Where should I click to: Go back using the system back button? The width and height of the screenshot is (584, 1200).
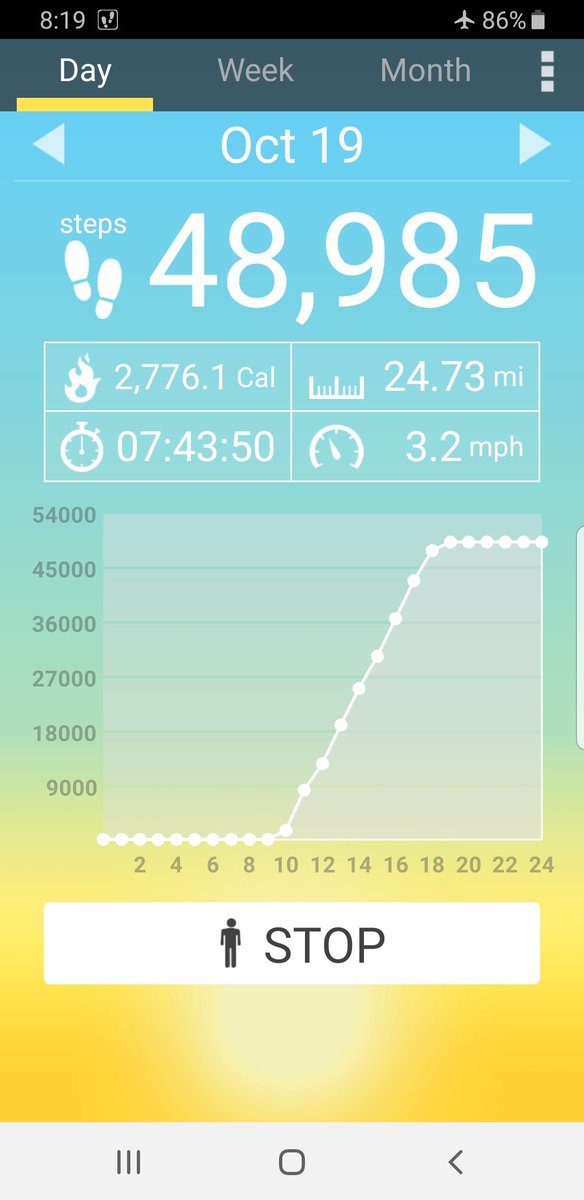pos(456,1161)
